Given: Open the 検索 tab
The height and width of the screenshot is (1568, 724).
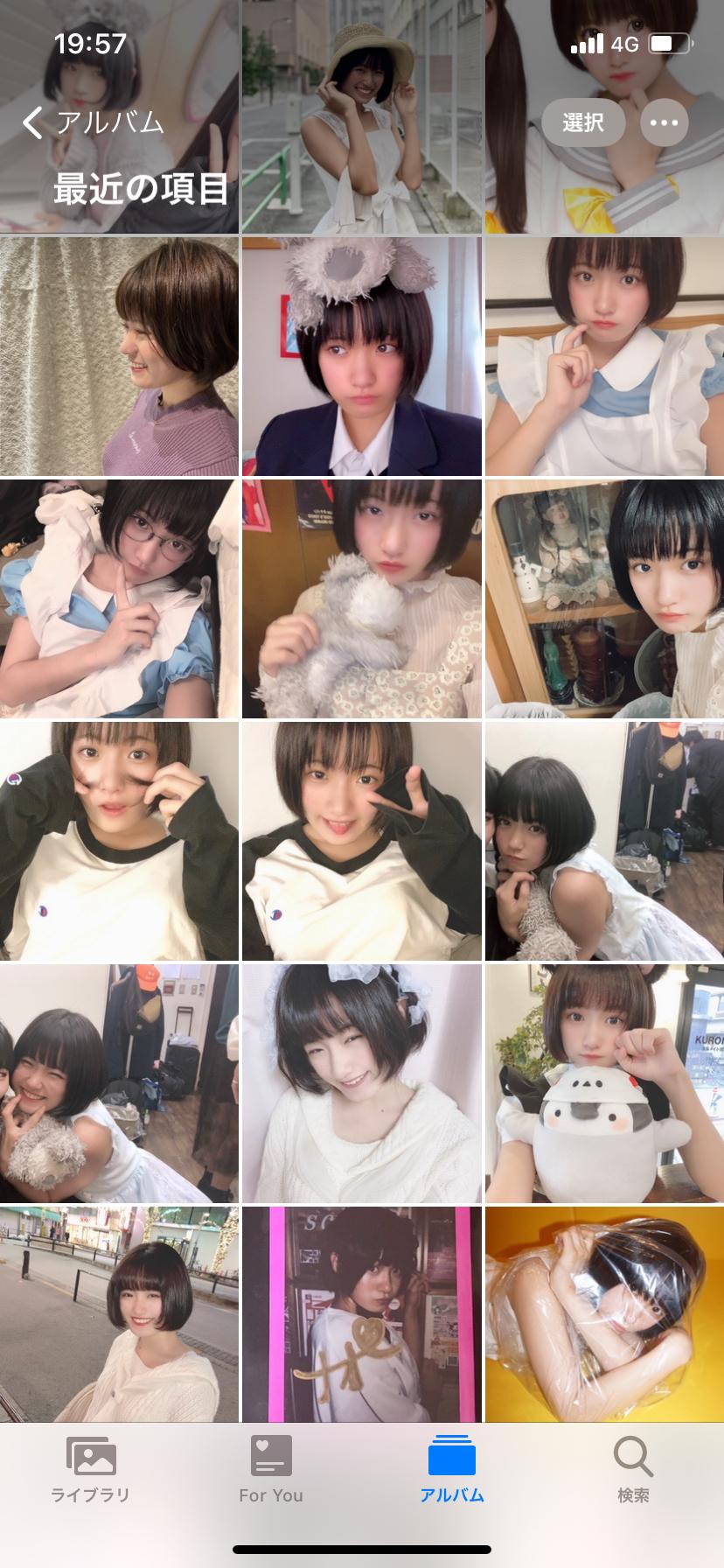Looking at the screenshot, I should click(x=633, y=1469).
